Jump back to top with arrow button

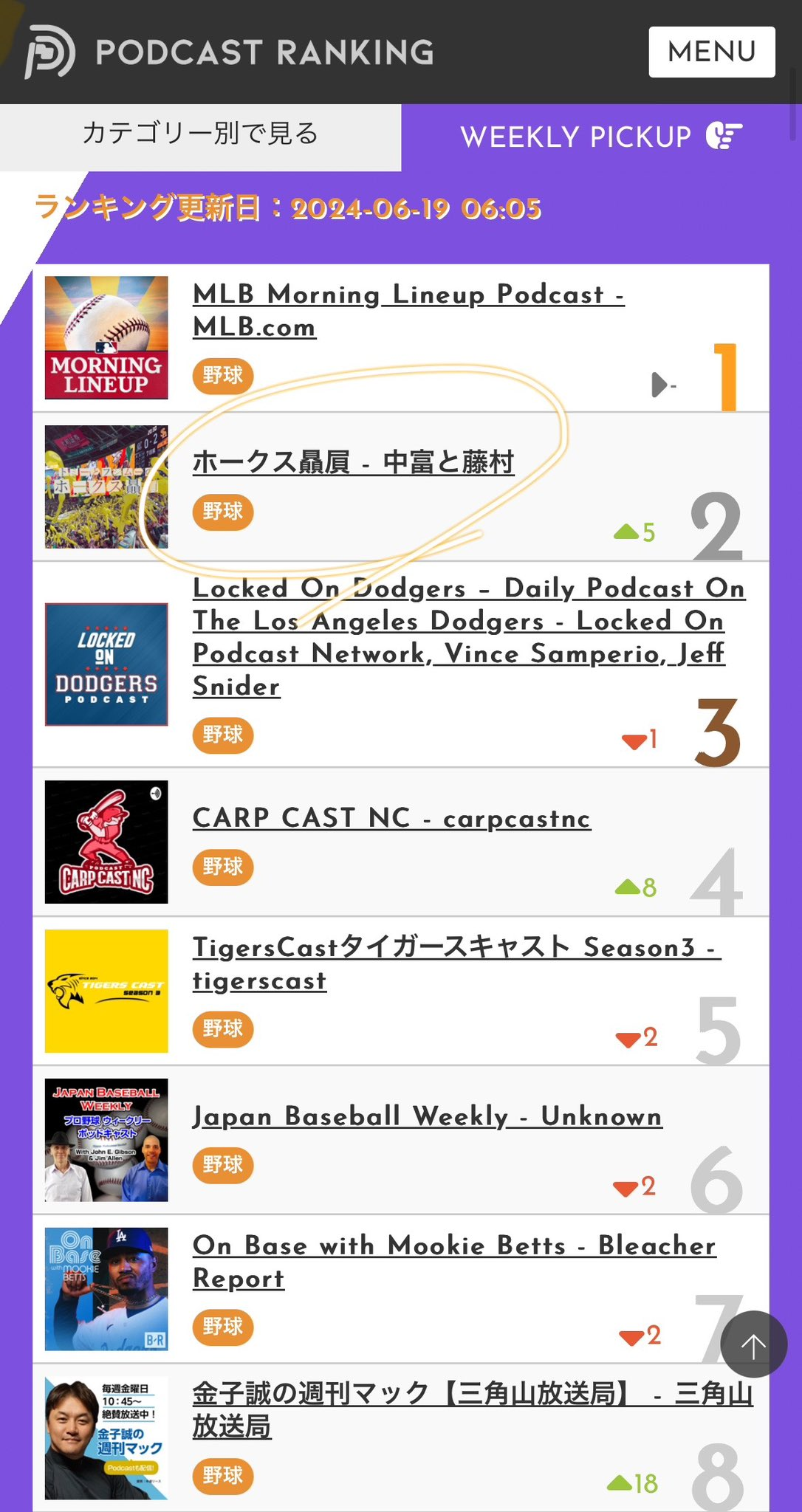[x=753, y=1344]
